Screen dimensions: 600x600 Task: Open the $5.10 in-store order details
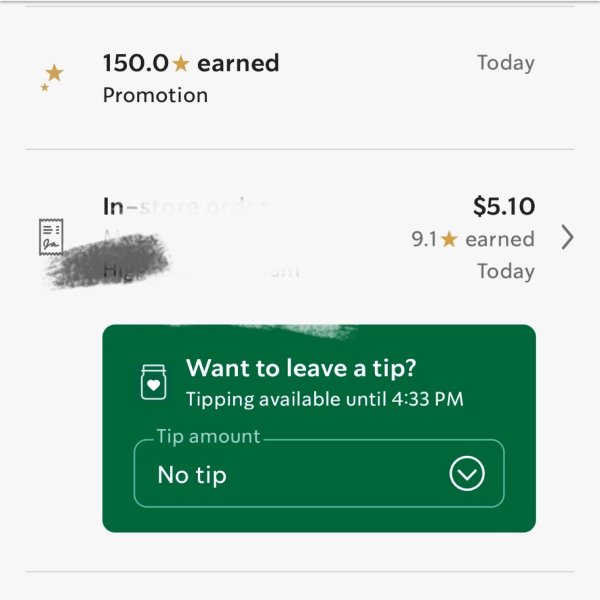pos(567,238)
